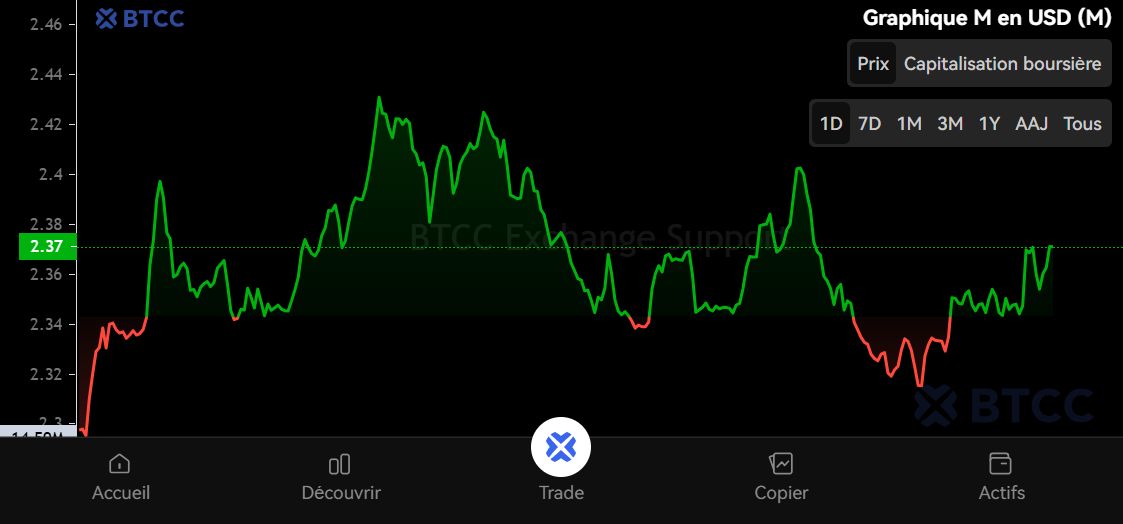
Task: Select the 1D time range
Action: 831,124
